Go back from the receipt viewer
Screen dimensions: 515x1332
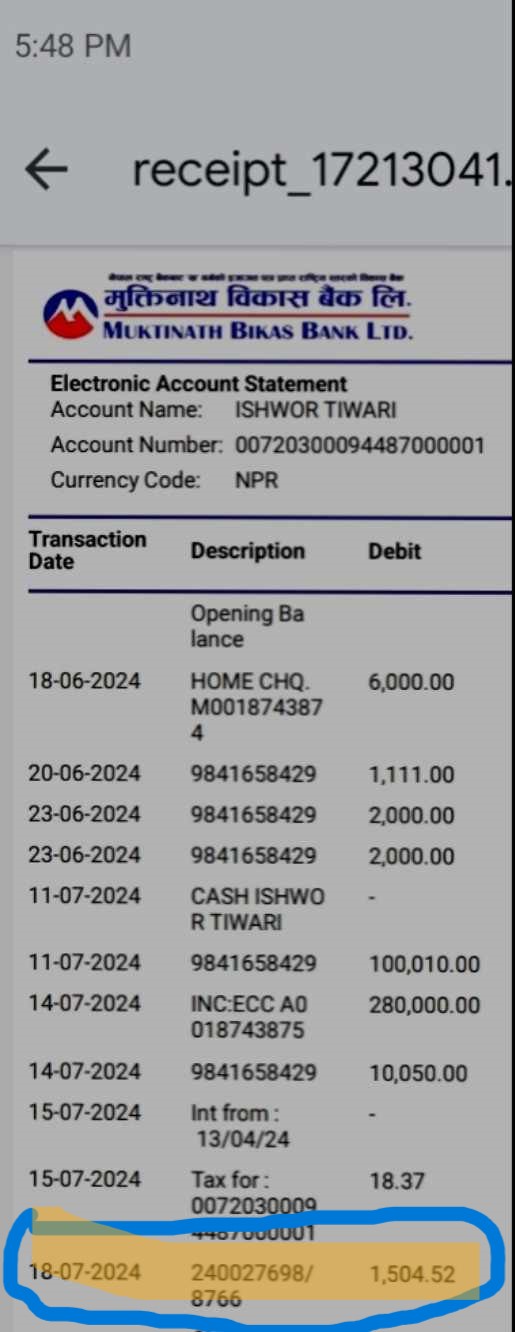(x=45, y=171)
